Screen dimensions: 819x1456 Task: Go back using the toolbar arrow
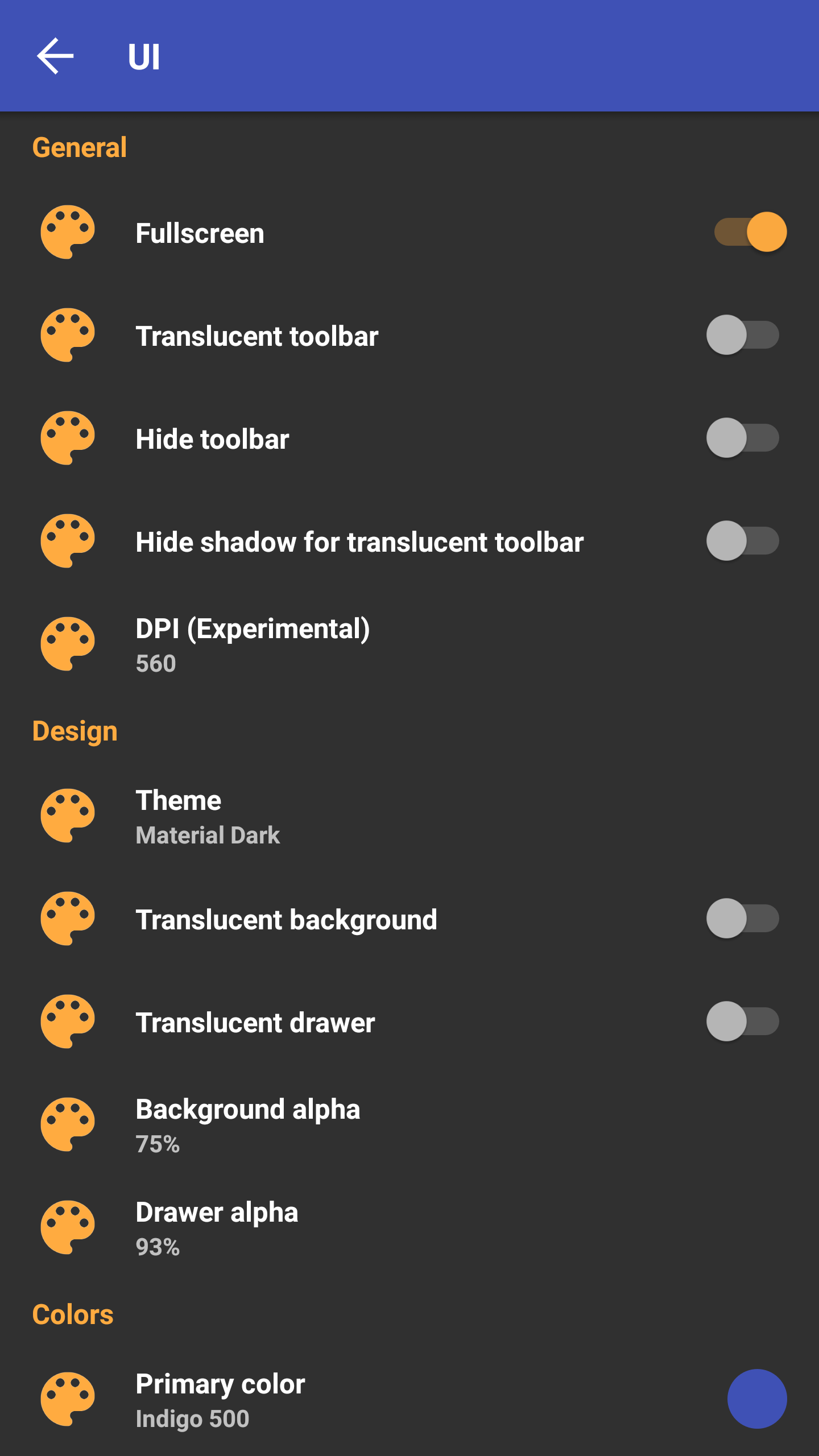(x=55, y=56)
